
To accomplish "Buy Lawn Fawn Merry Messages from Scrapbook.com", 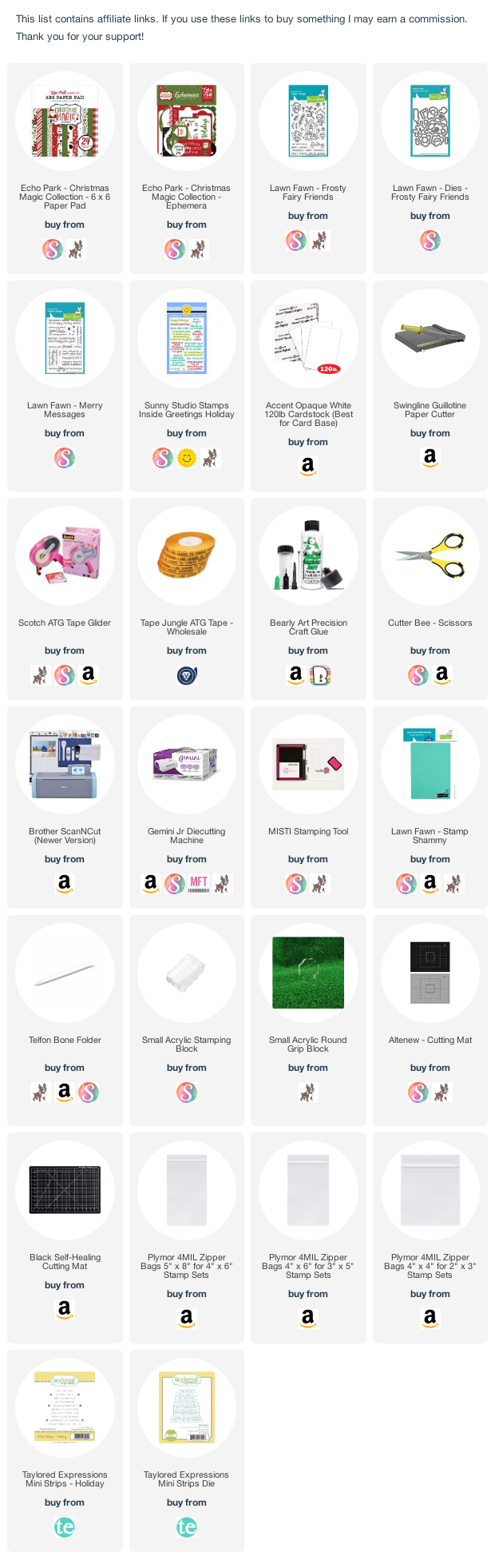I will pos(65,458).
